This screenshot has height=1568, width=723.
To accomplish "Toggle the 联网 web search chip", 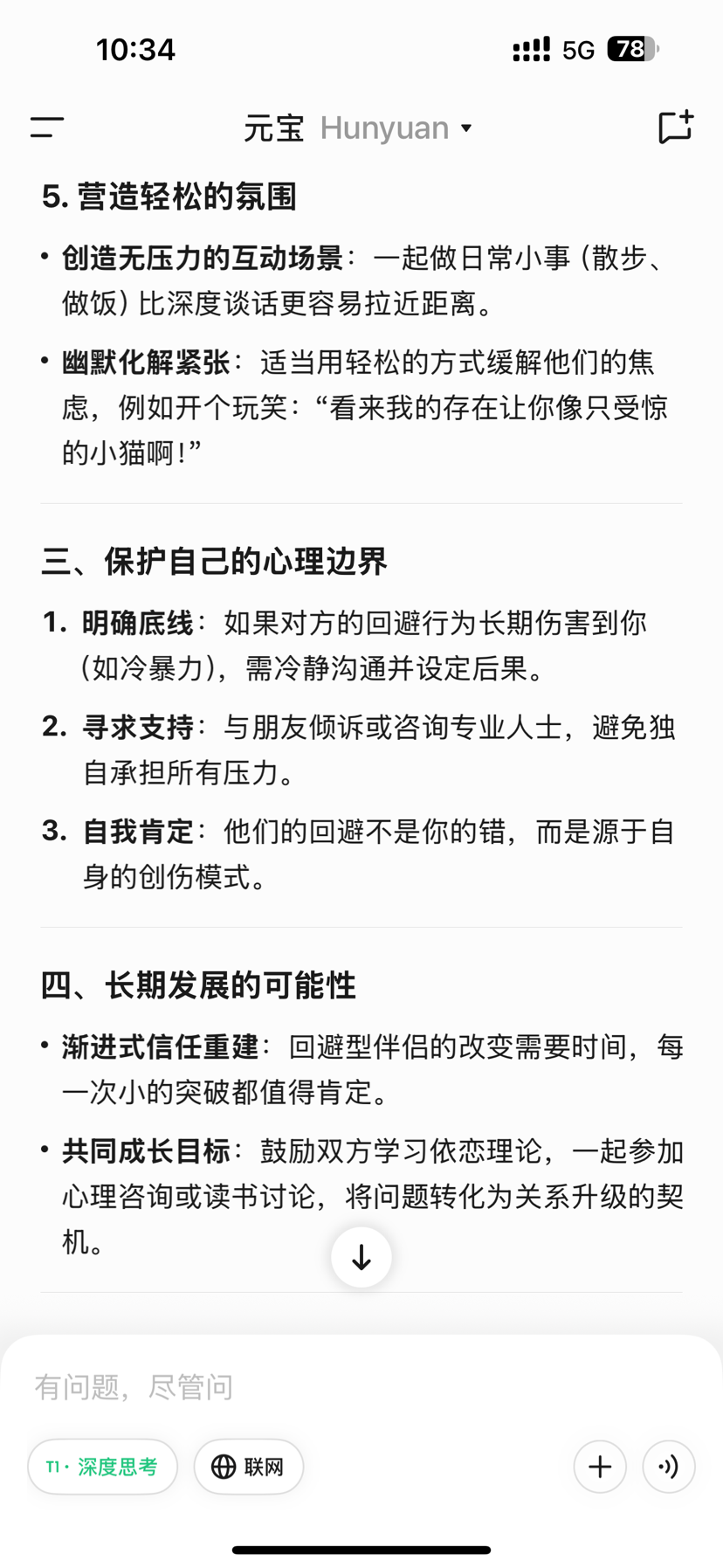I will click(x=249, y=1467).
